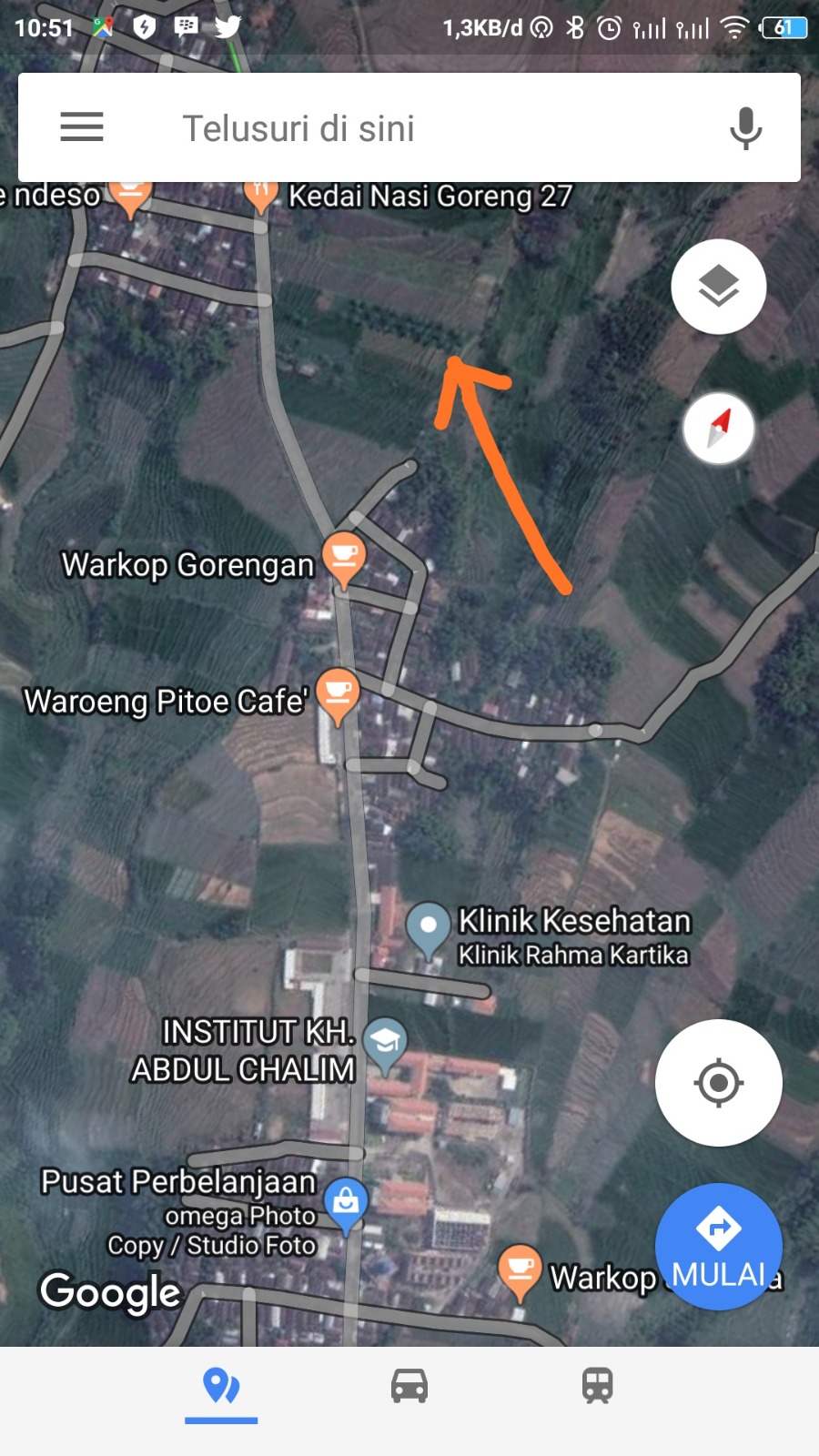This screenshot has width=819, height=1456.
Task: Switch to the driving commute tab
Action: tap(409, 1387)
